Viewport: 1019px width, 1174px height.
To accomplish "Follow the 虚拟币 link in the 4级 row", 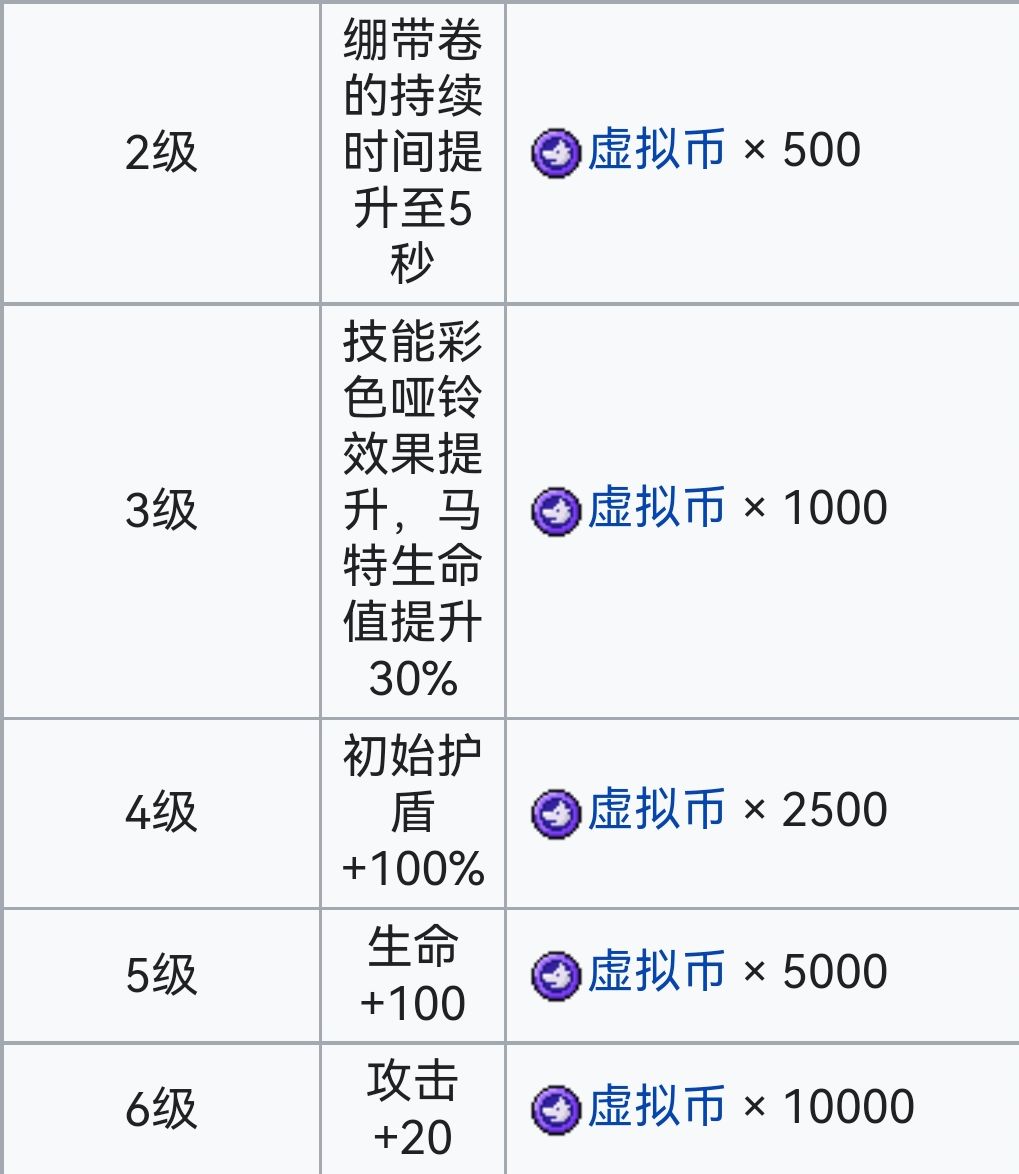I will [656, 811].
